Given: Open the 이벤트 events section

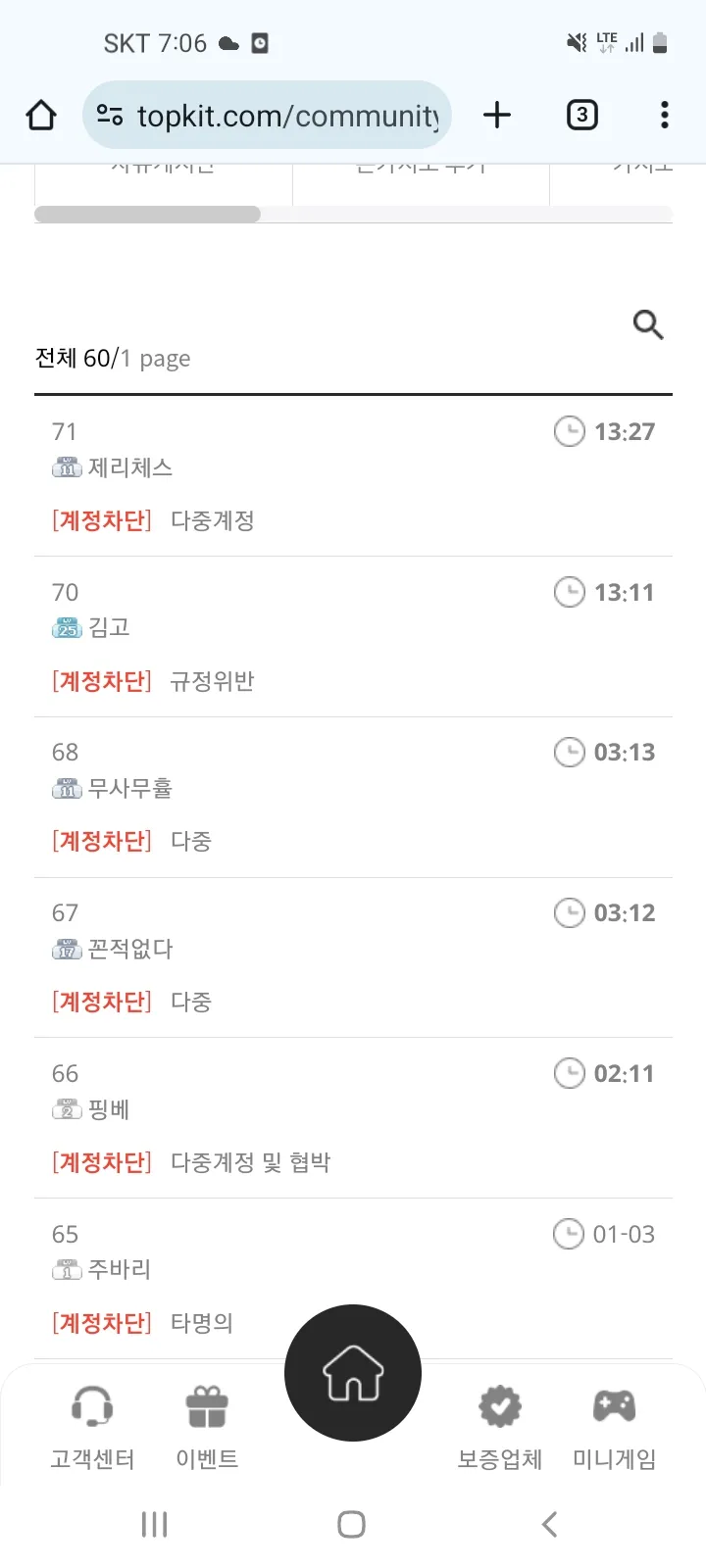Looking at the screenshot, I should coord(207,1428).
